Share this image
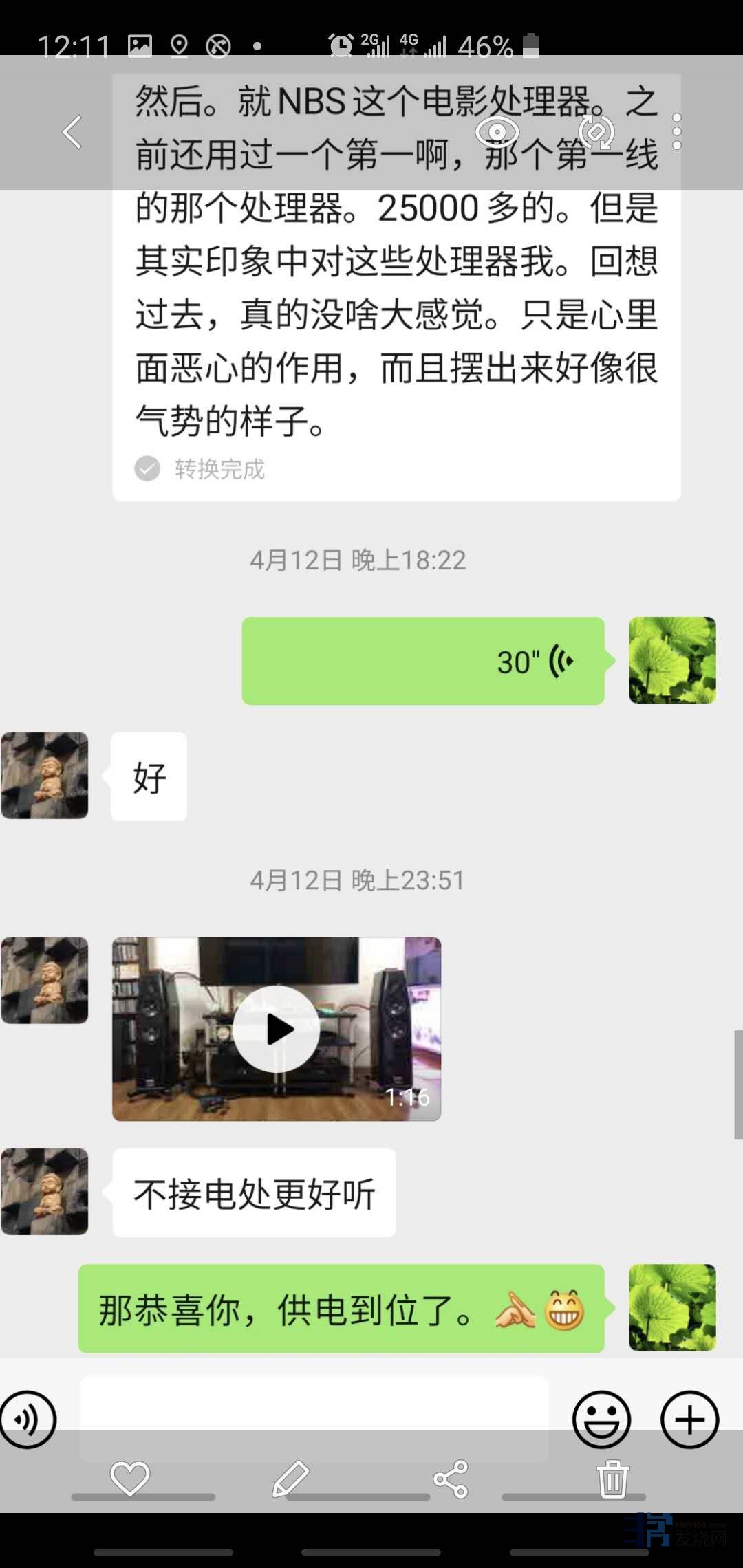The image size is (743, 1568). (x=451, y=1479)
